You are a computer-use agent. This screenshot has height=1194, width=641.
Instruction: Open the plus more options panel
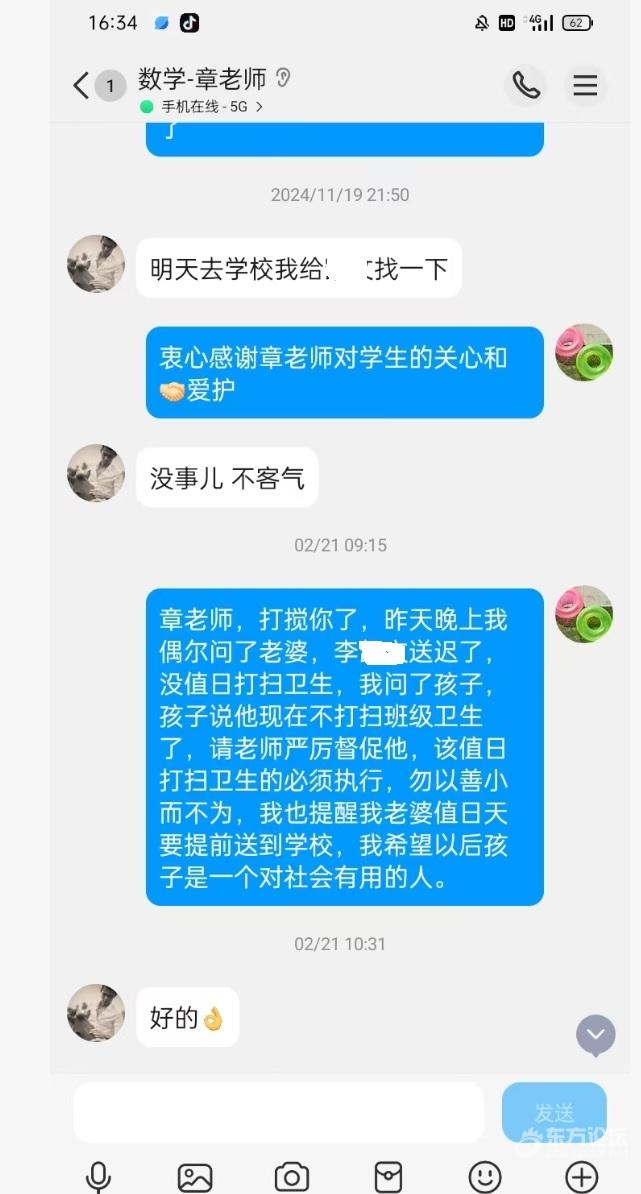pyautogui.click(x=582, y=1177)
